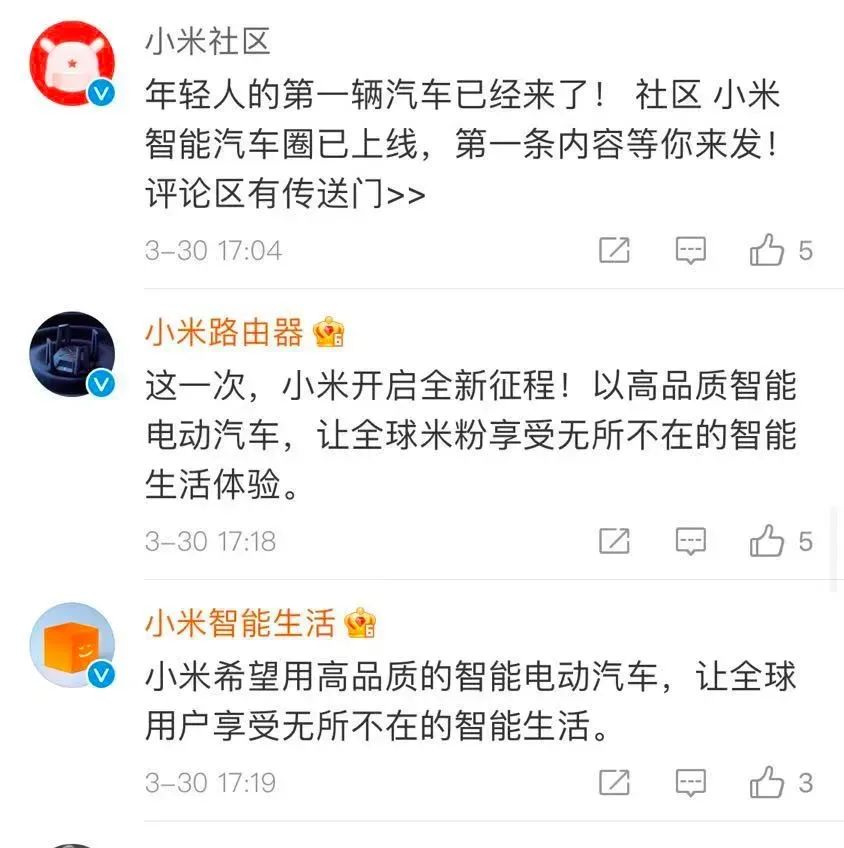View the 小米智能生活 username profile

(x=240, y=625)
